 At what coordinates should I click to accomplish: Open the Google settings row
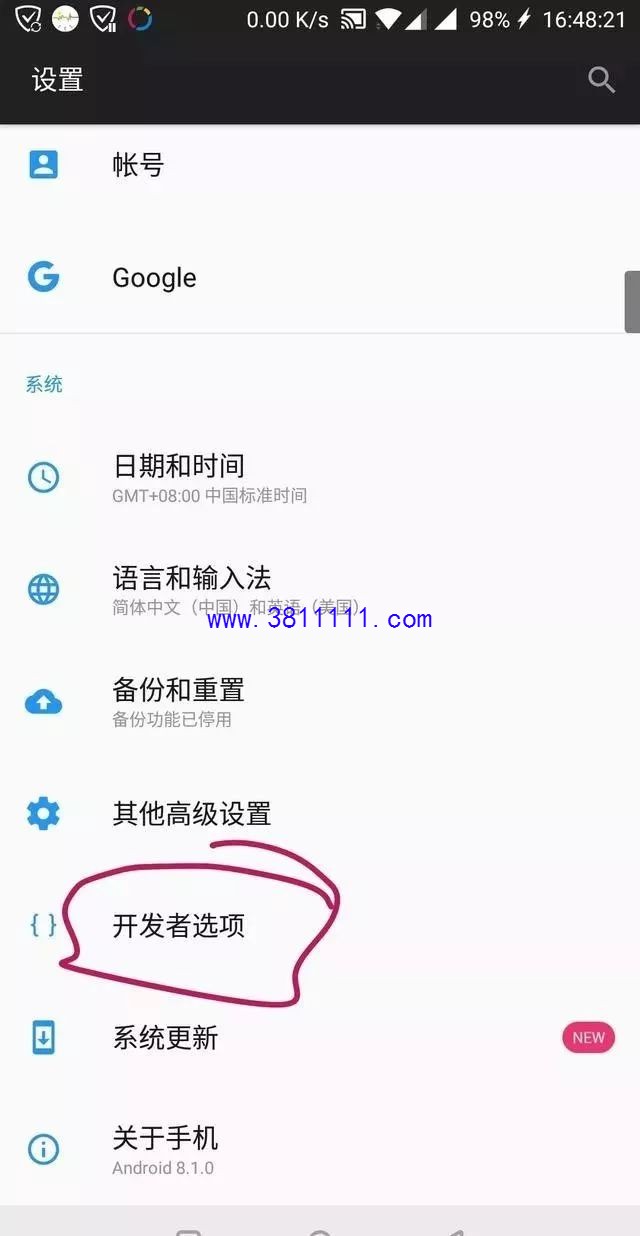(320, 277)
